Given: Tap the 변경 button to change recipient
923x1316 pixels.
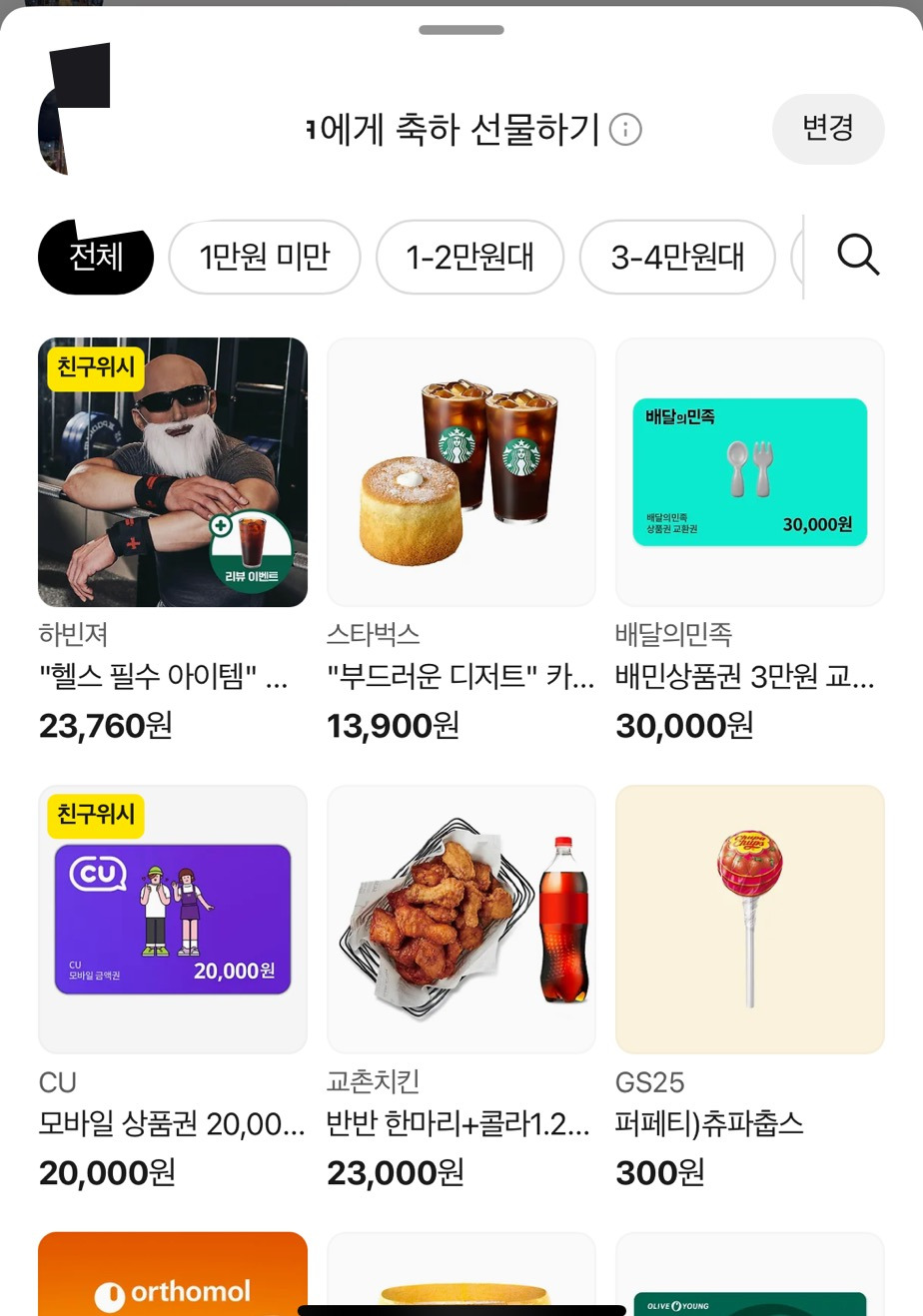Looking at the screenshot, I should click(x=828, y=129).
